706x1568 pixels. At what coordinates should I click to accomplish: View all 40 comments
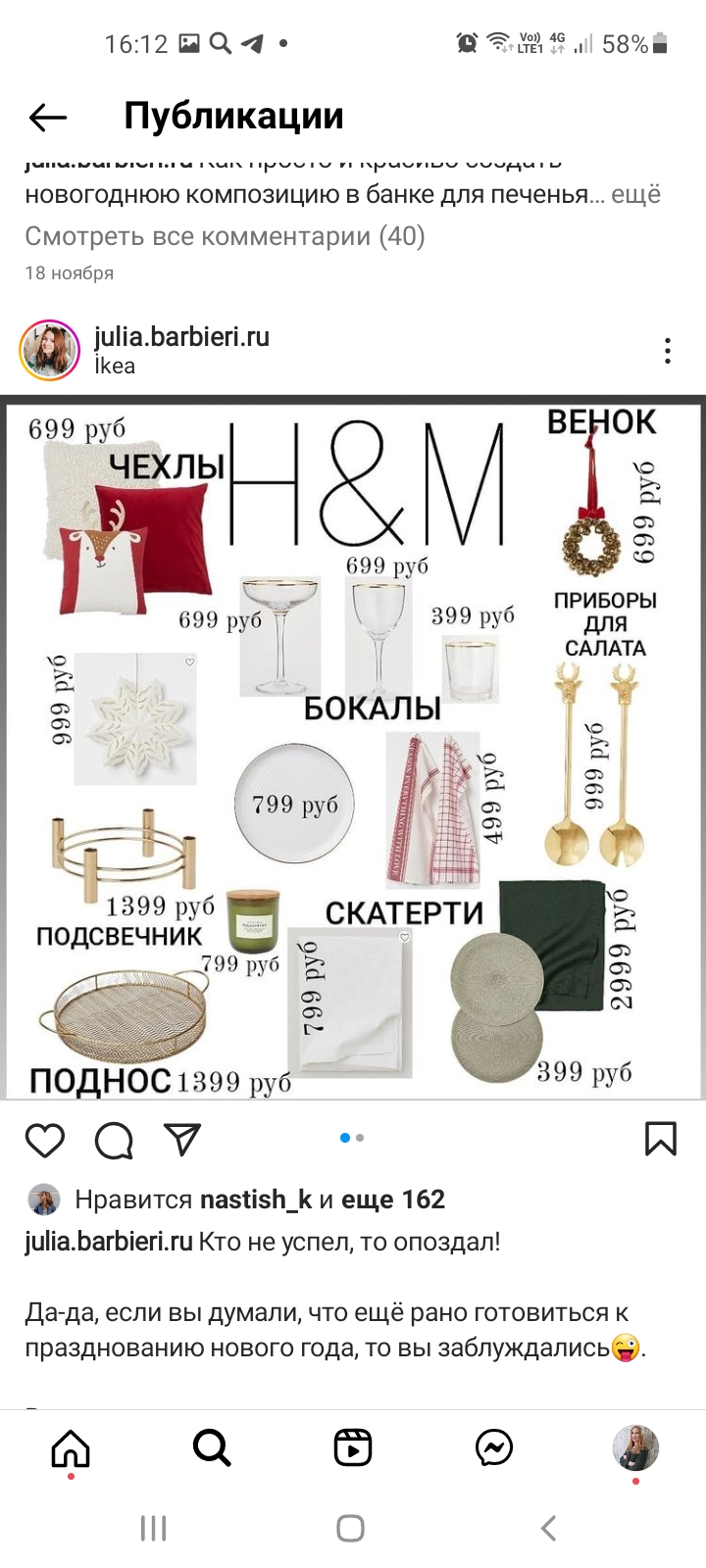[225, 236]
